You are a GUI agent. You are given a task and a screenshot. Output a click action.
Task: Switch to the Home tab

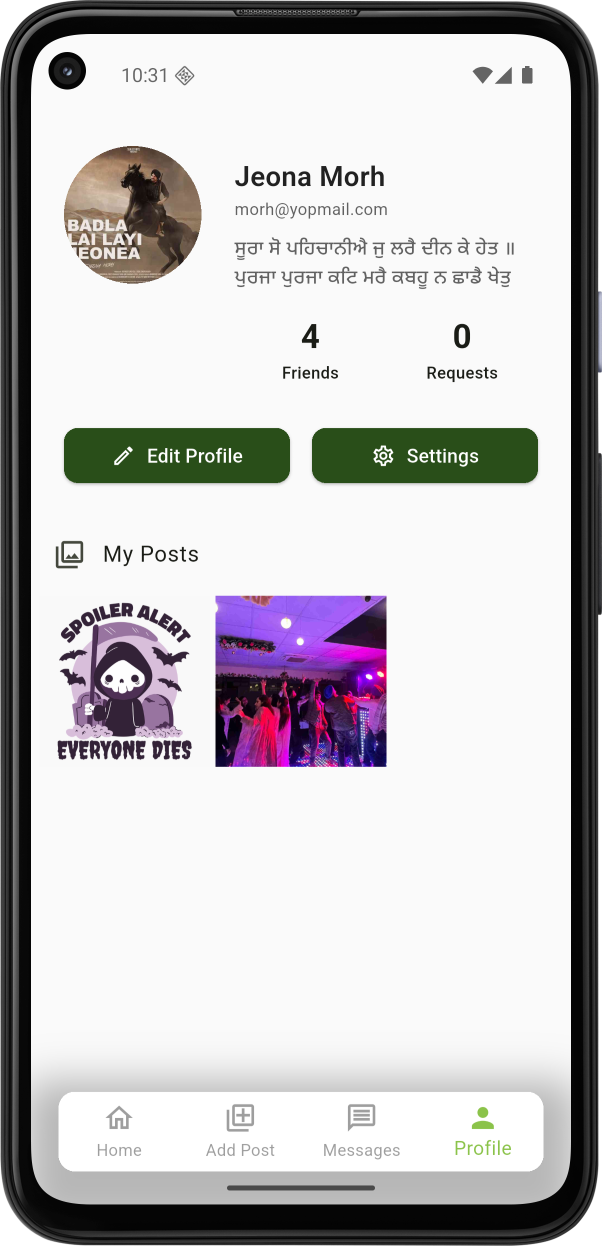[x=119, y=1131]
